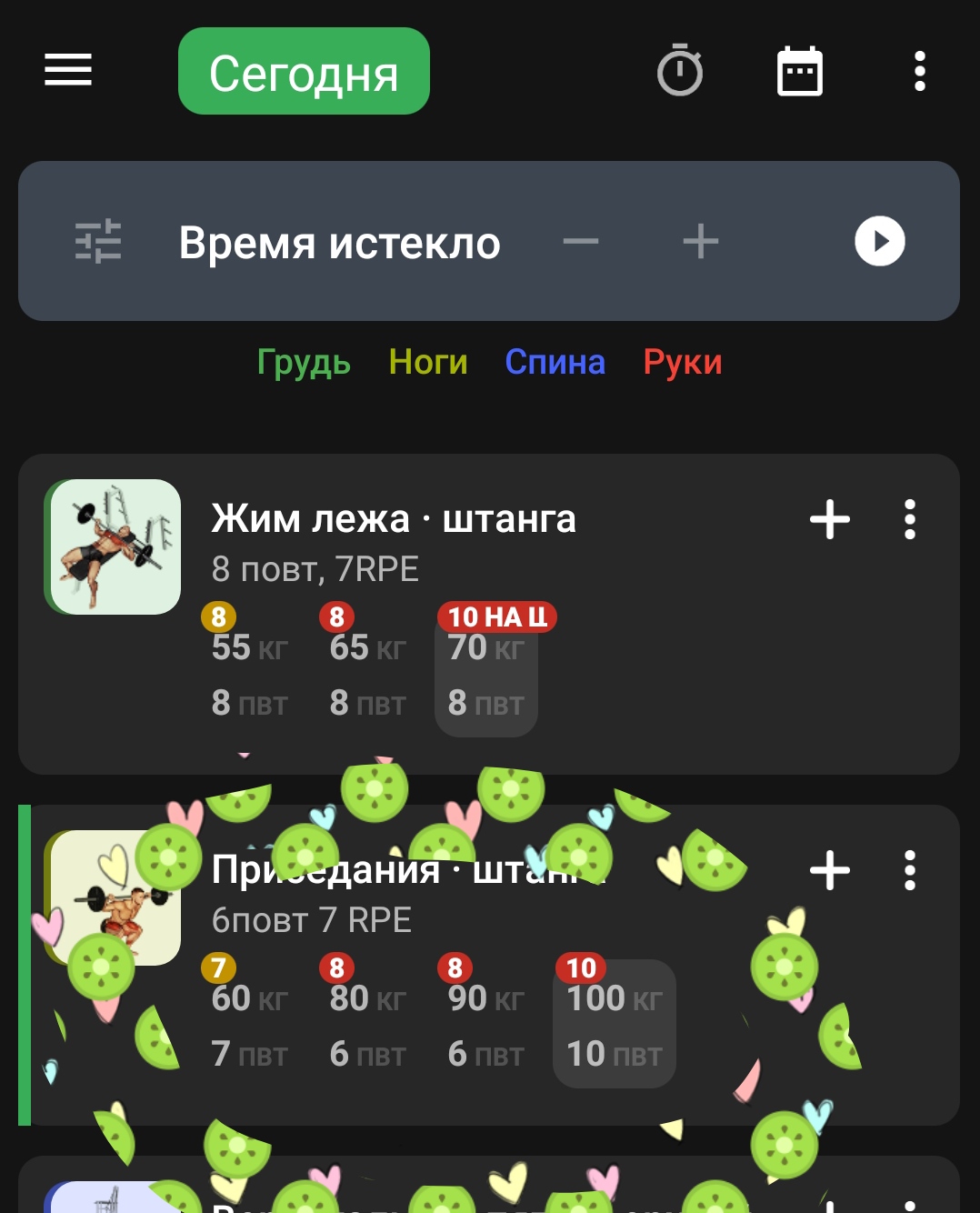The width and height of the screenshot is (980, 1213).
Task: Open the 100 кг set of Приседания
Action: pyautogui.click(x=614, y=1026)
